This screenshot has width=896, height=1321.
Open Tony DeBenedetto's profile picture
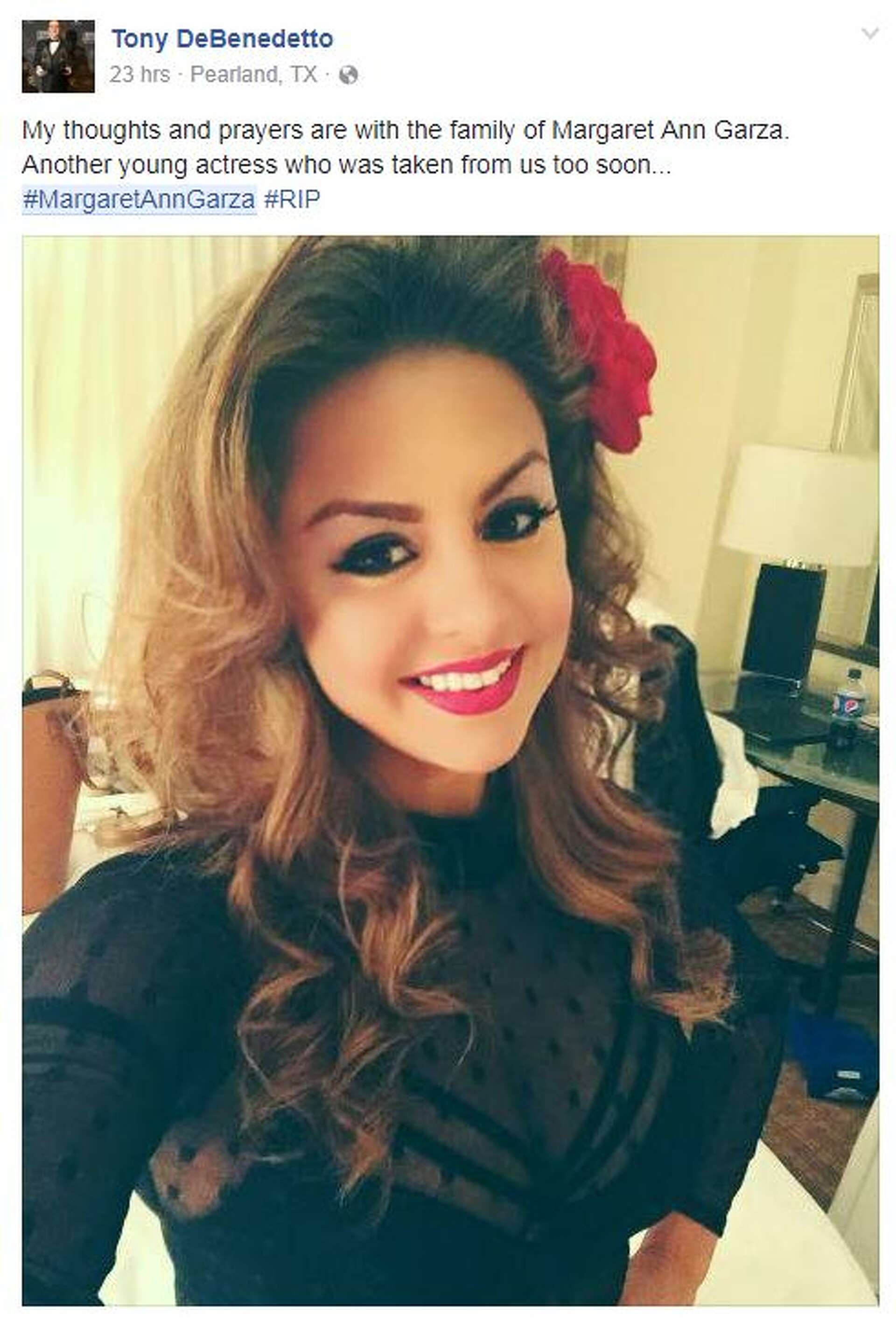click(x=58, y=56)
